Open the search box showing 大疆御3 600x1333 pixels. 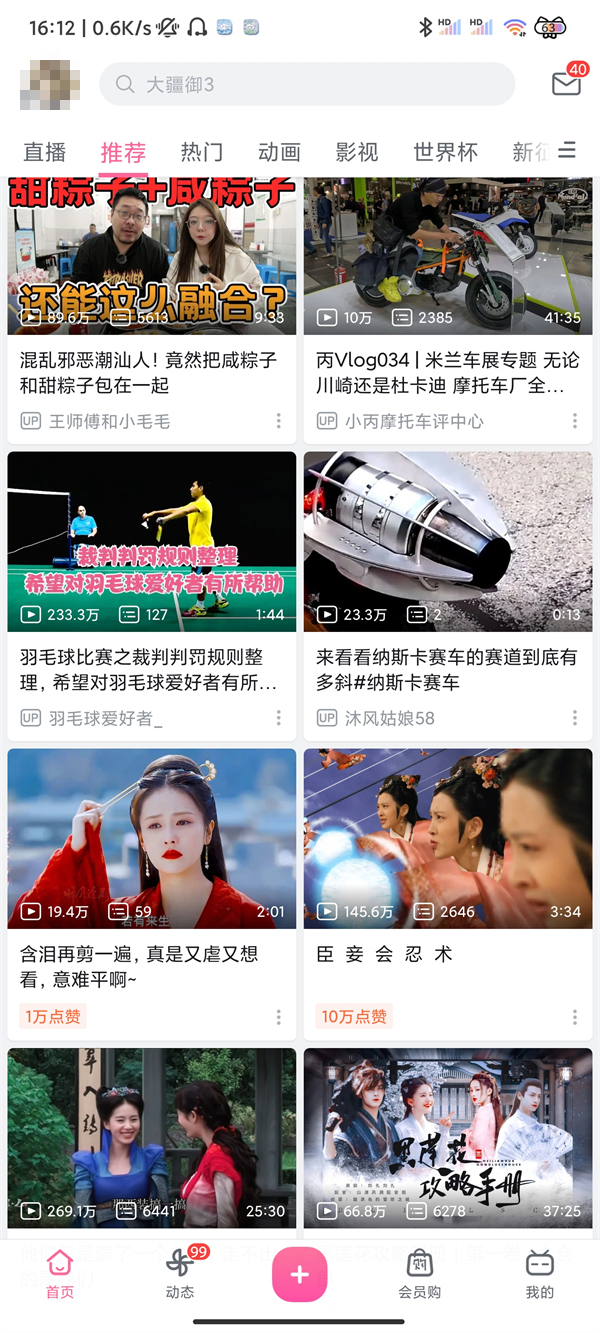(306, 85)
